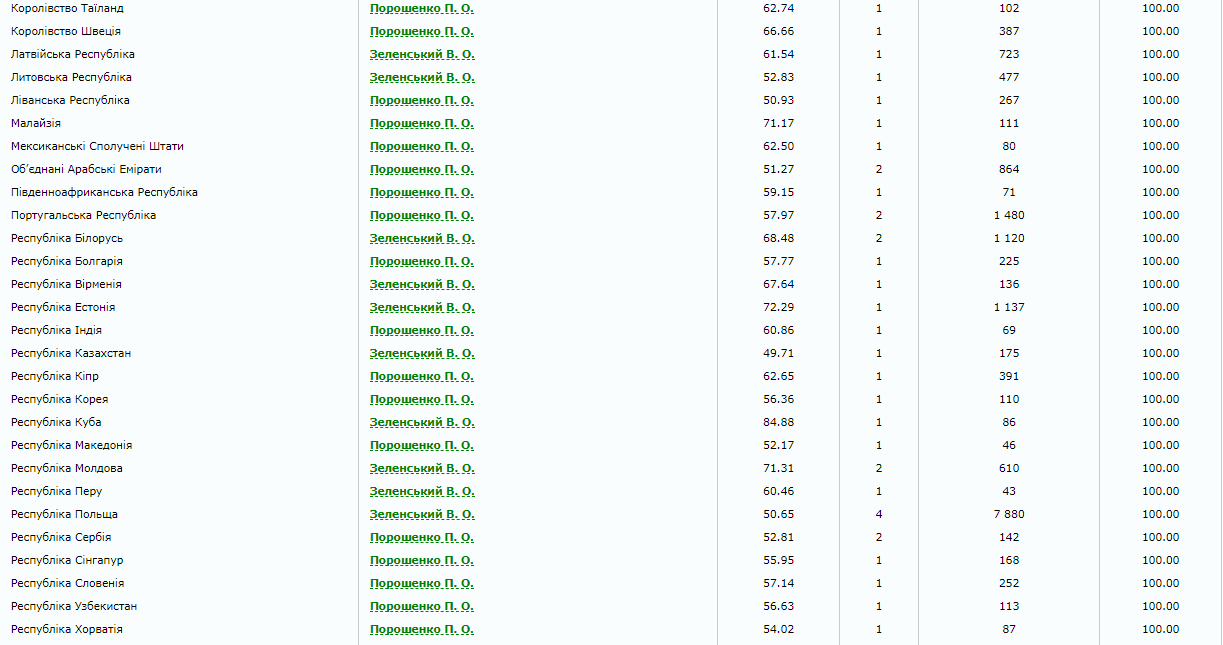1223x645 pixels.
Task: Tap Порошенко link in Республіка Кіпр row
Action: pos(421,376)
